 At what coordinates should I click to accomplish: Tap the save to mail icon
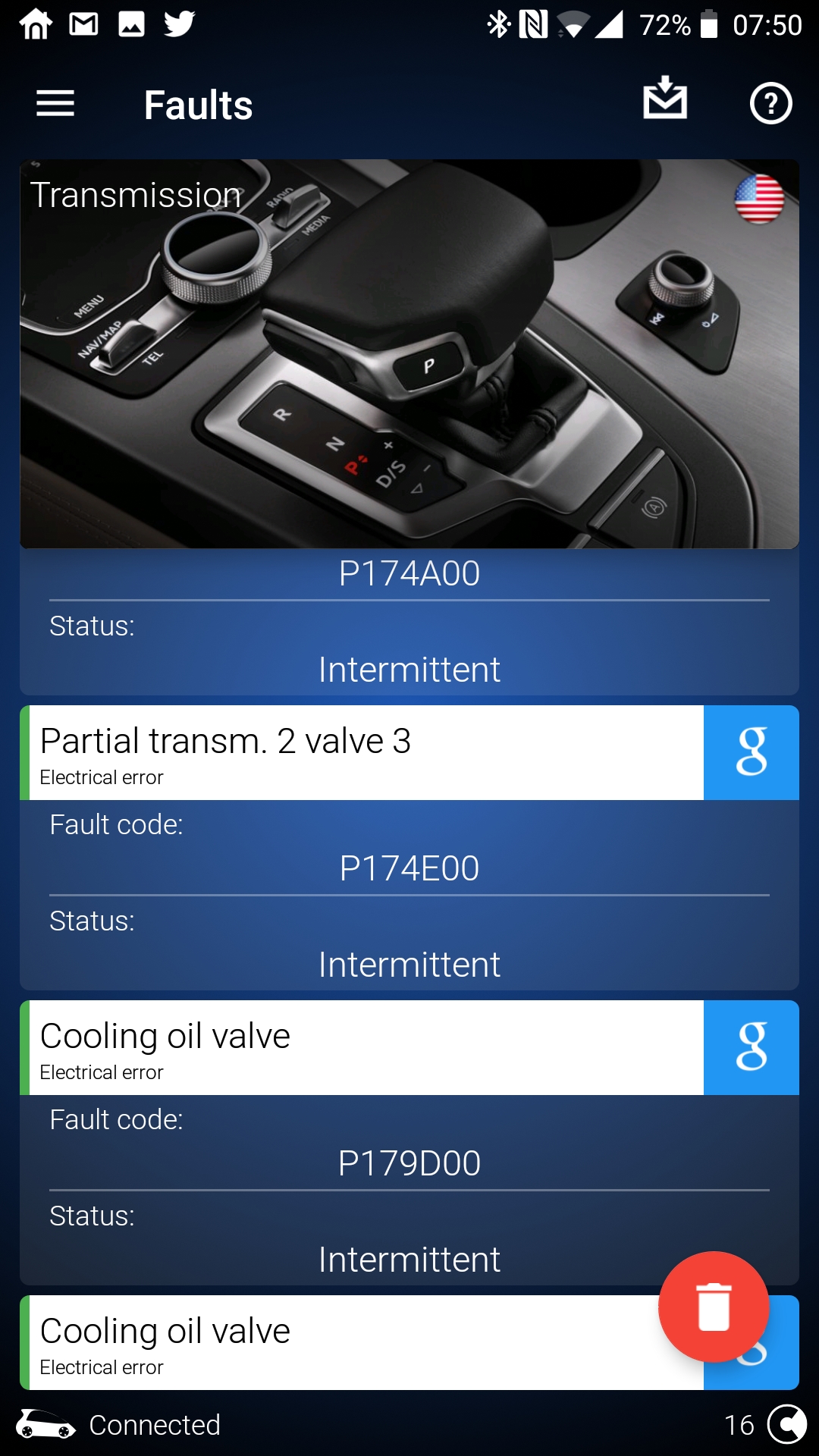point(665,99)
